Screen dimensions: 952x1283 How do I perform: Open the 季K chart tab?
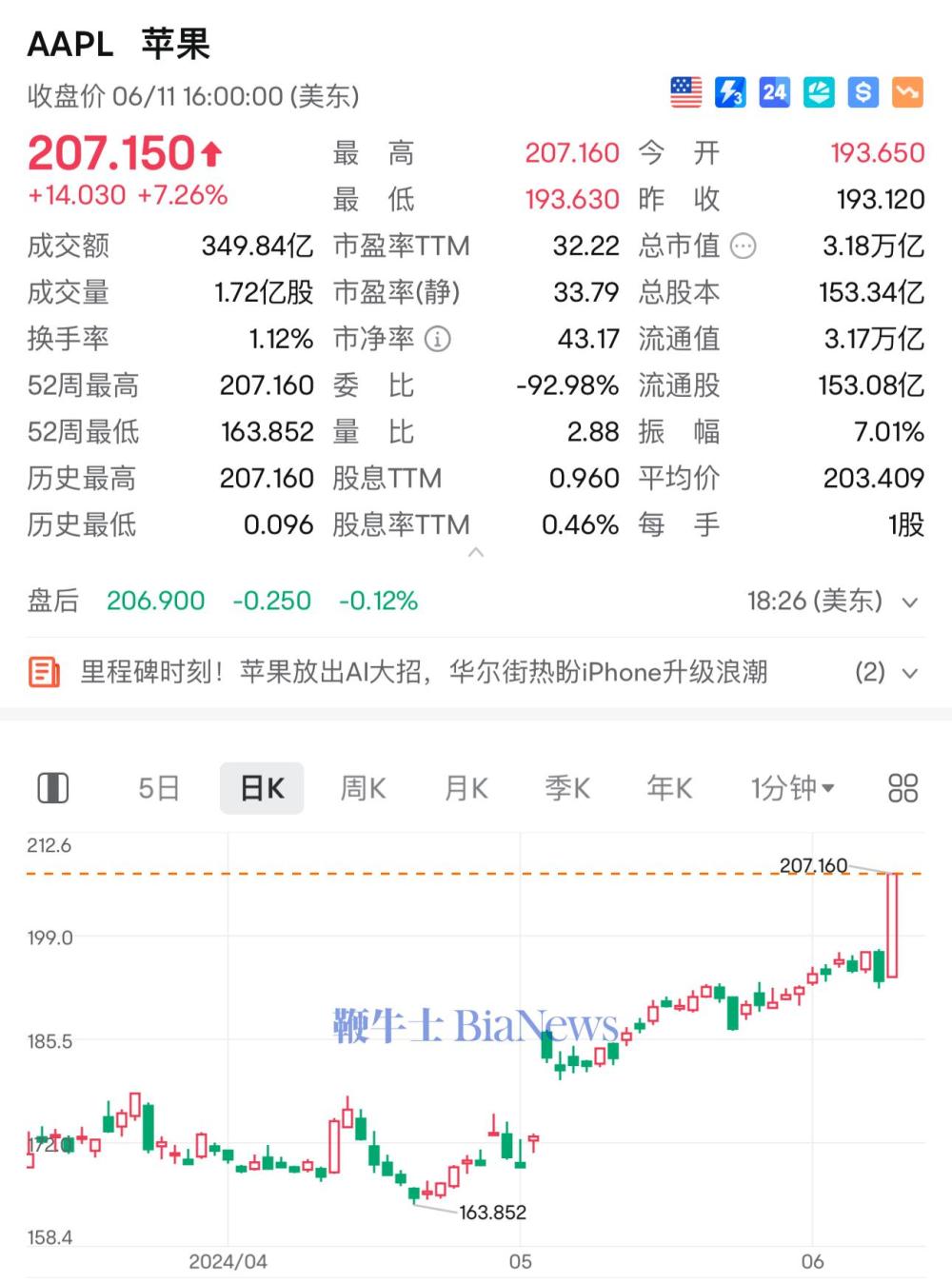coord(567,788)
